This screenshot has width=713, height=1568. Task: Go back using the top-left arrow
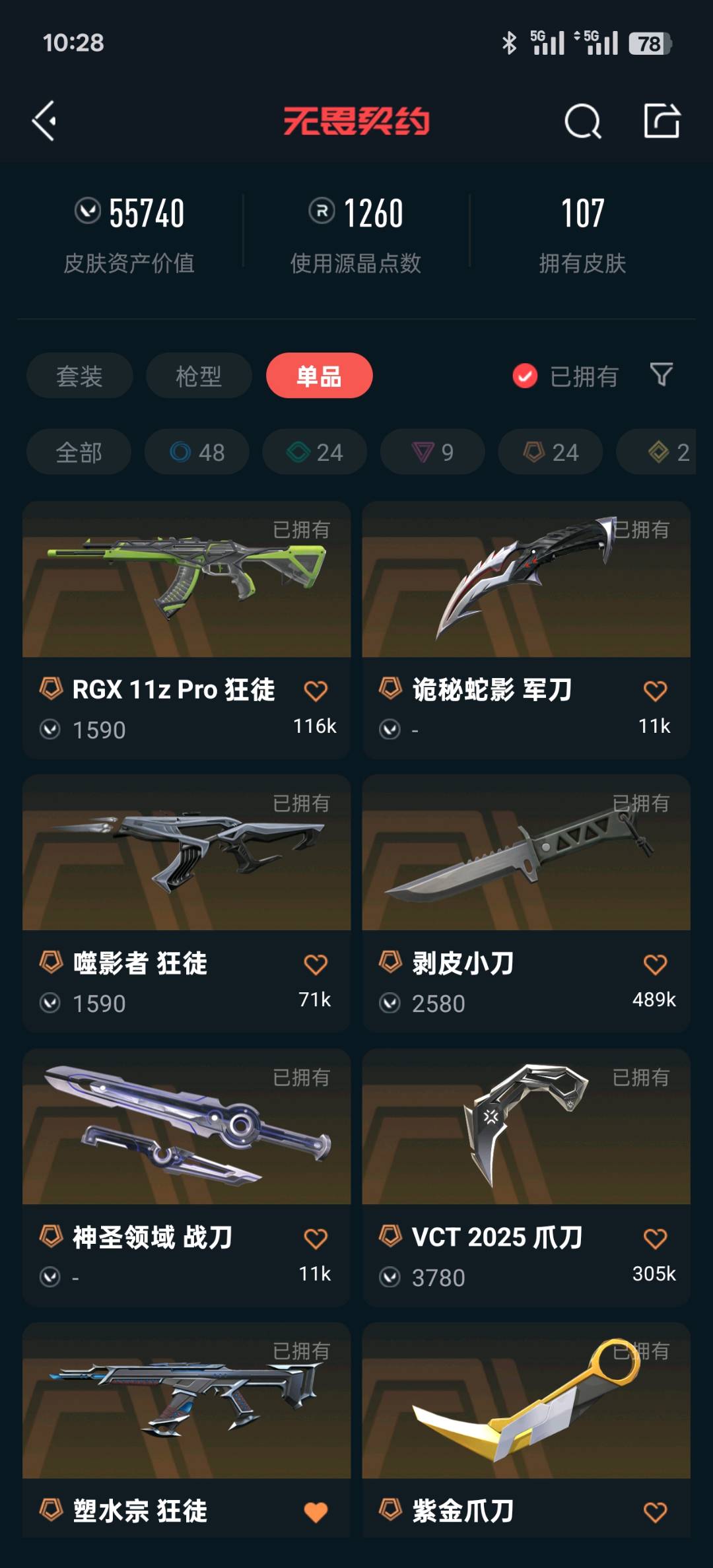tap(45, 121)
